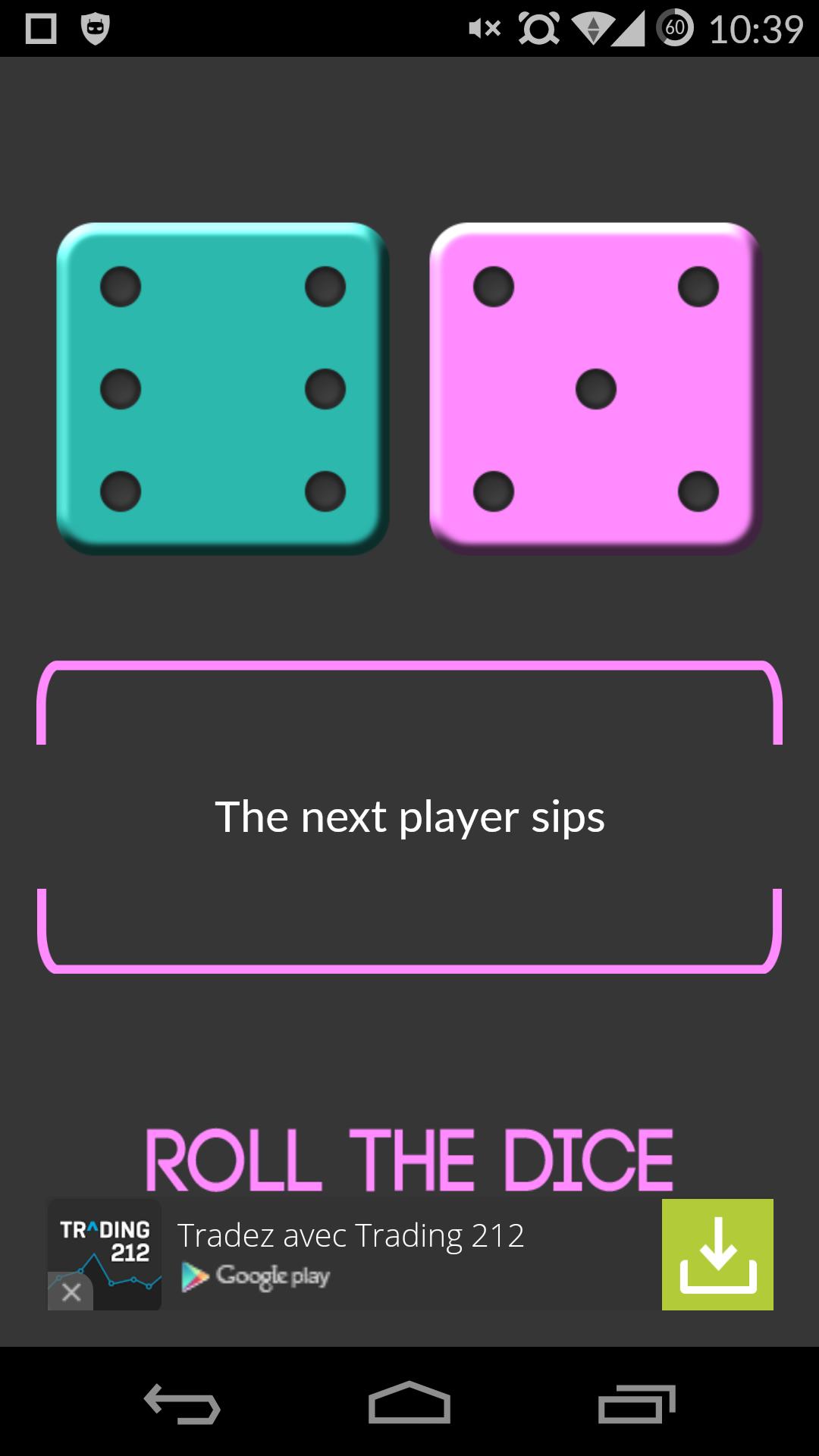Close the Trading 212 ad banner
Screen dimensions: 819x1456
point(71,1291)
